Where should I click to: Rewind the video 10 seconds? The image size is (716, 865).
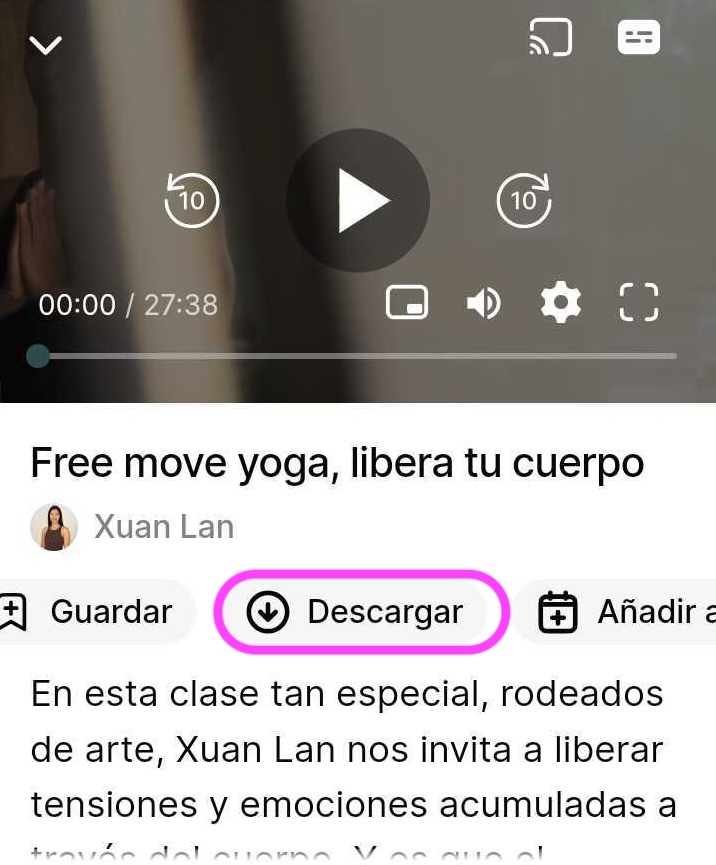point(191,200)
